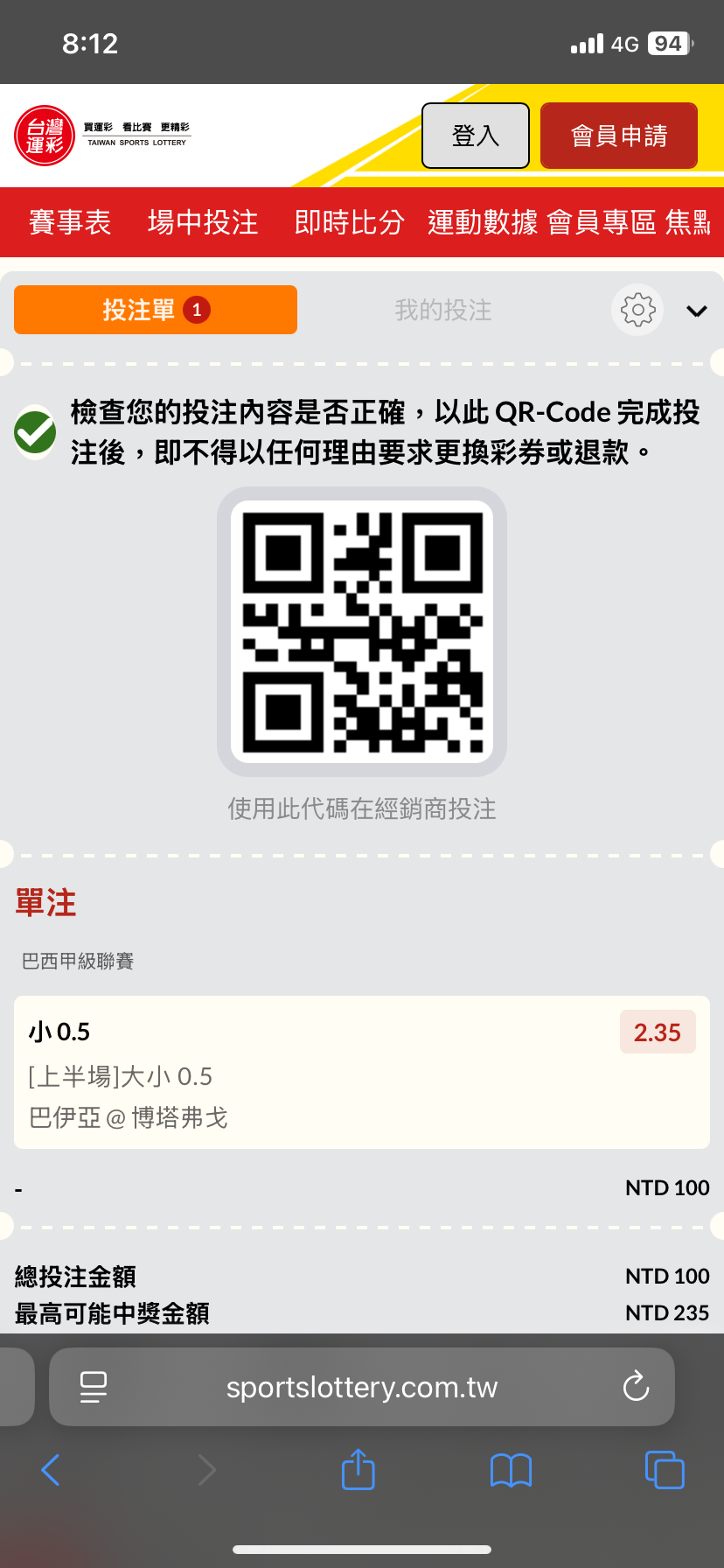Tap the 登入 login button
724x1568 pixels.
coord(476,136)
